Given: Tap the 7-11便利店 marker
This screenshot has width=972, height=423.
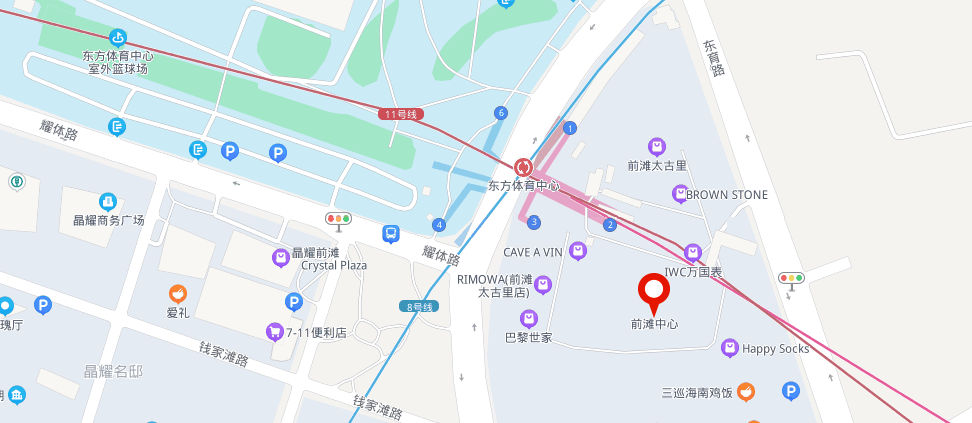Looking at the screenshot, I should pos(274,332).
